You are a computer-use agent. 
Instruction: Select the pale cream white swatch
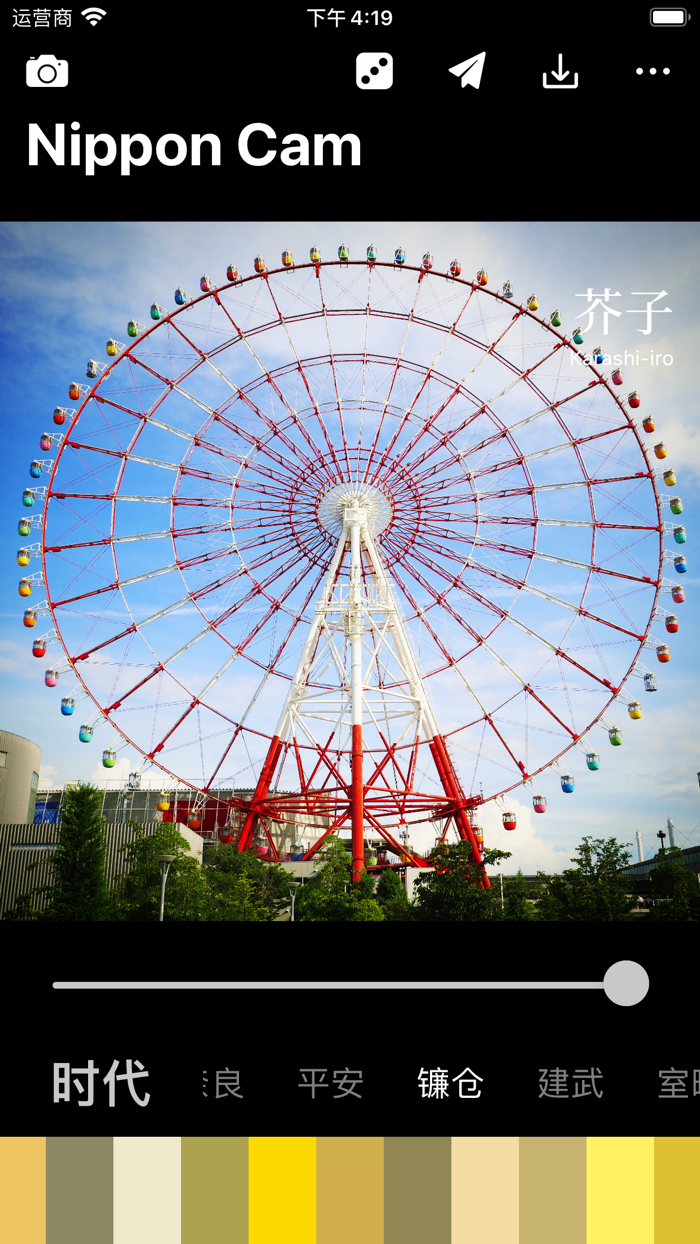[147, 1190]
